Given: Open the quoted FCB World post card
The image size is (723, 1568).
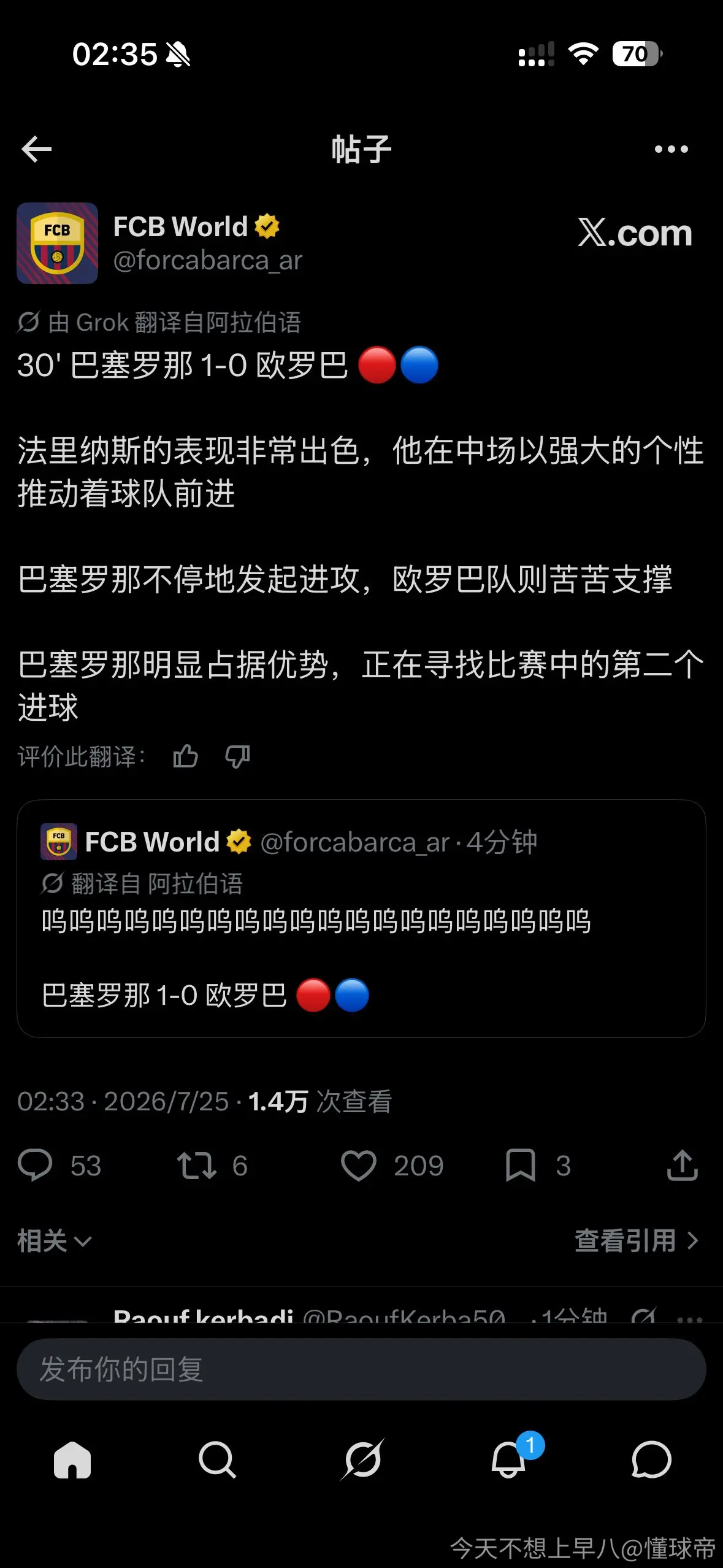Looking at the screenshot, I should tap(361, 918).
